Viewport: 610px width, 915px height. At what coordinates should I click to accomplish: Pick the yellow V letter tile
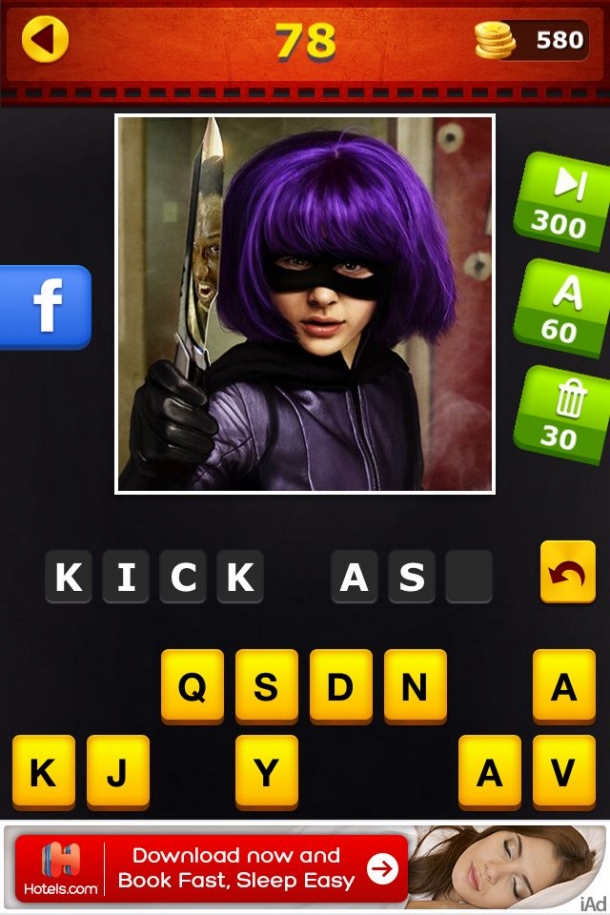564,772
